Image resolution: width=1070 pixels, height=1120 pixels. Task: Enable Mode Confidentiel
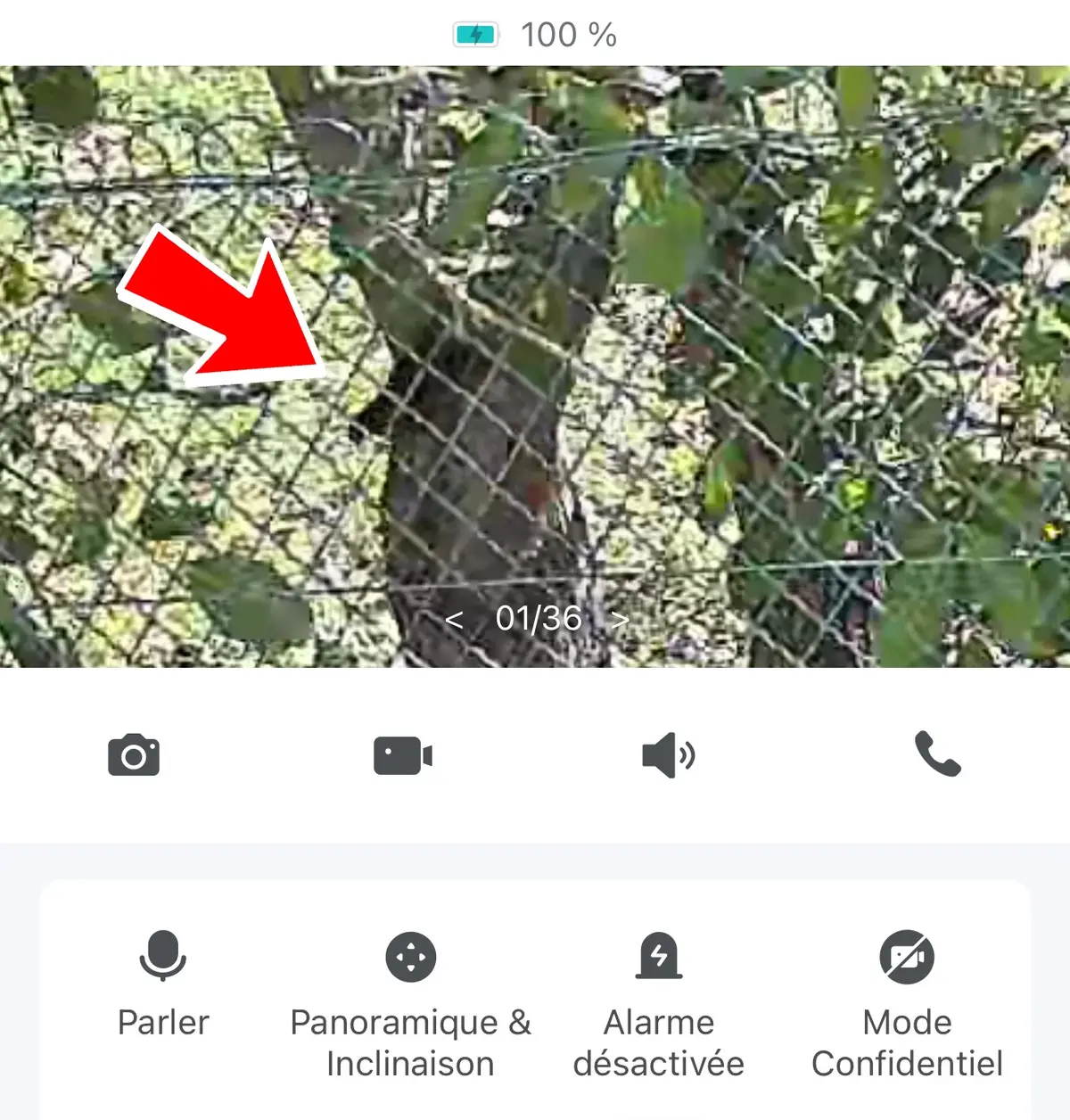(906, 1042)
